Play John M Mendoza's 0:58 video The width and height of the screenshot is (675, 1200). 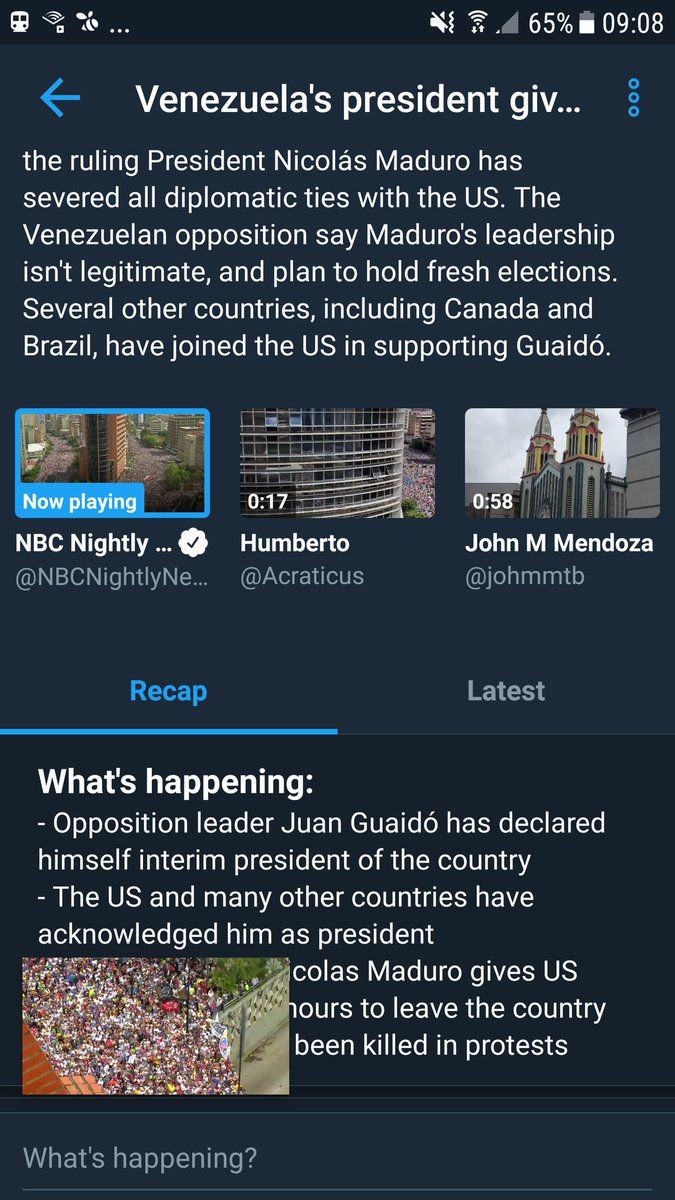click(562, 463)
